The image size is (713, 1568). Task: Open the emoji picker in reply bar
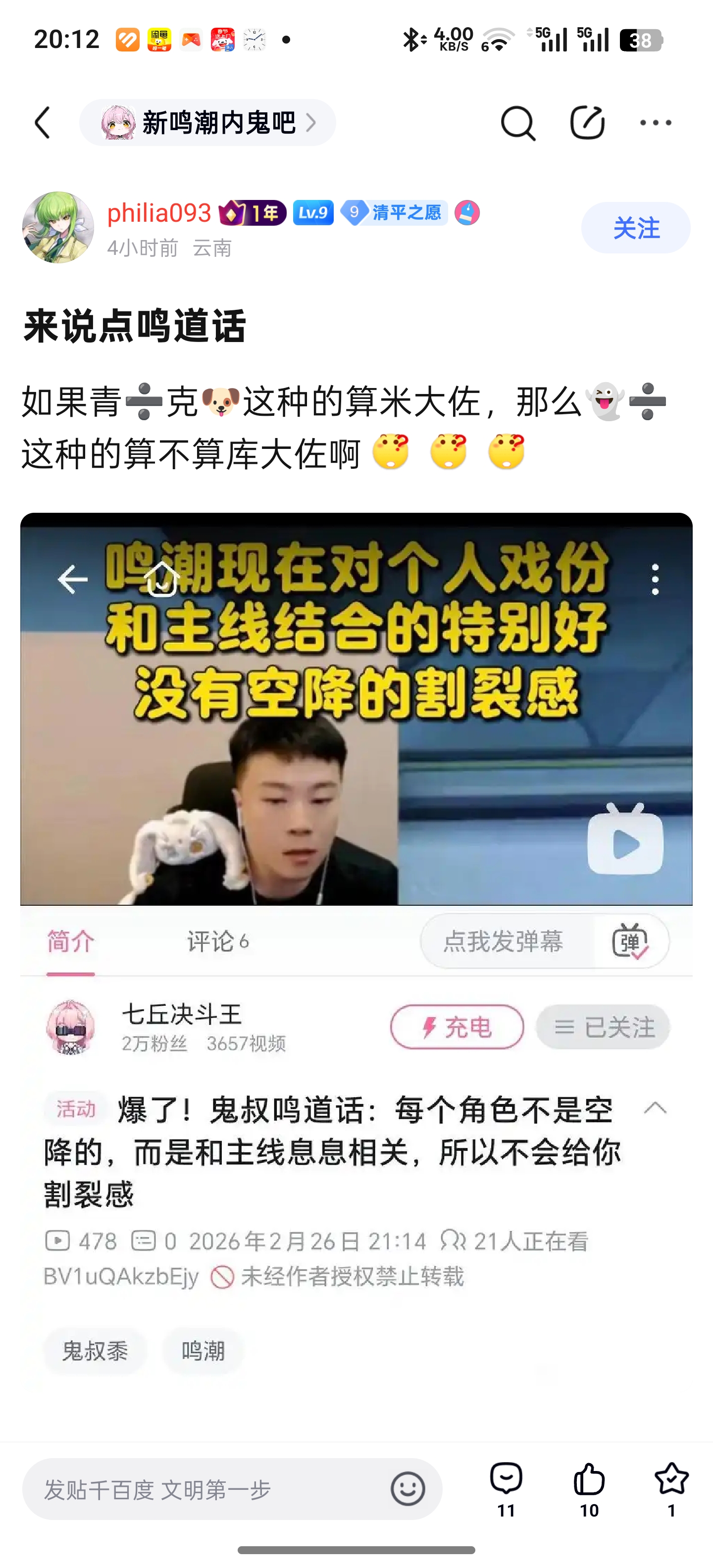(407, 1489)
